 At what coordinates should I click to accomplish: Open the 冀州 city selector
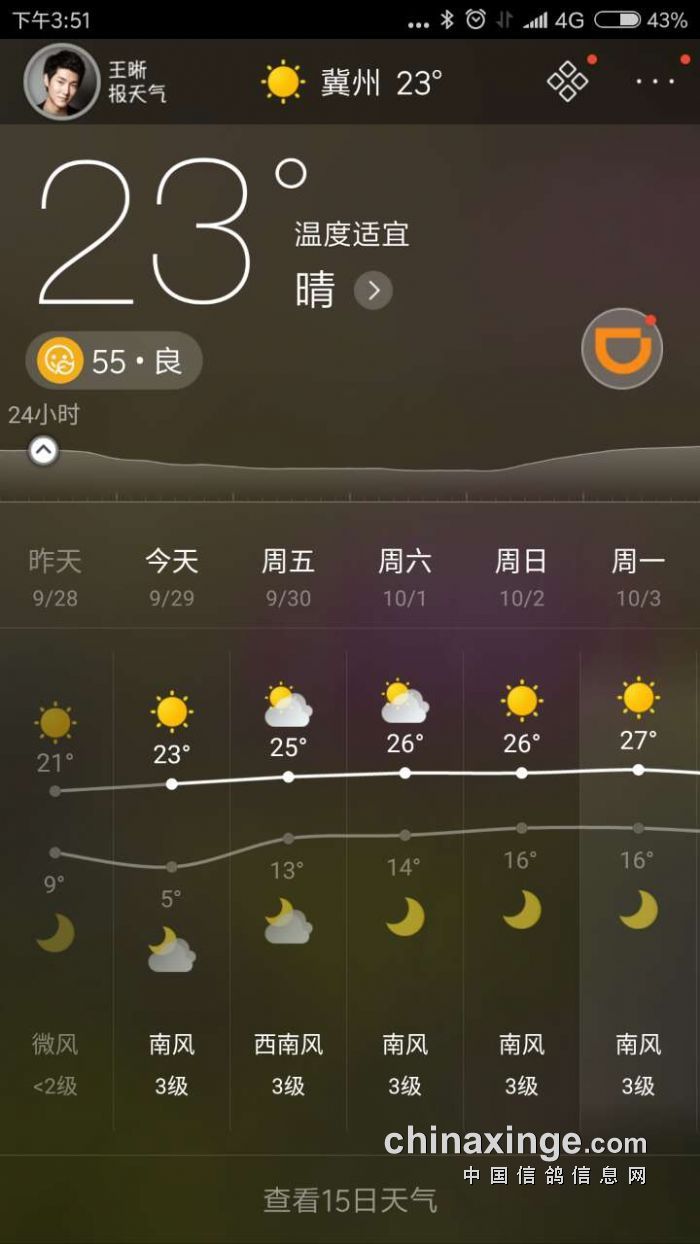(352, 82)
